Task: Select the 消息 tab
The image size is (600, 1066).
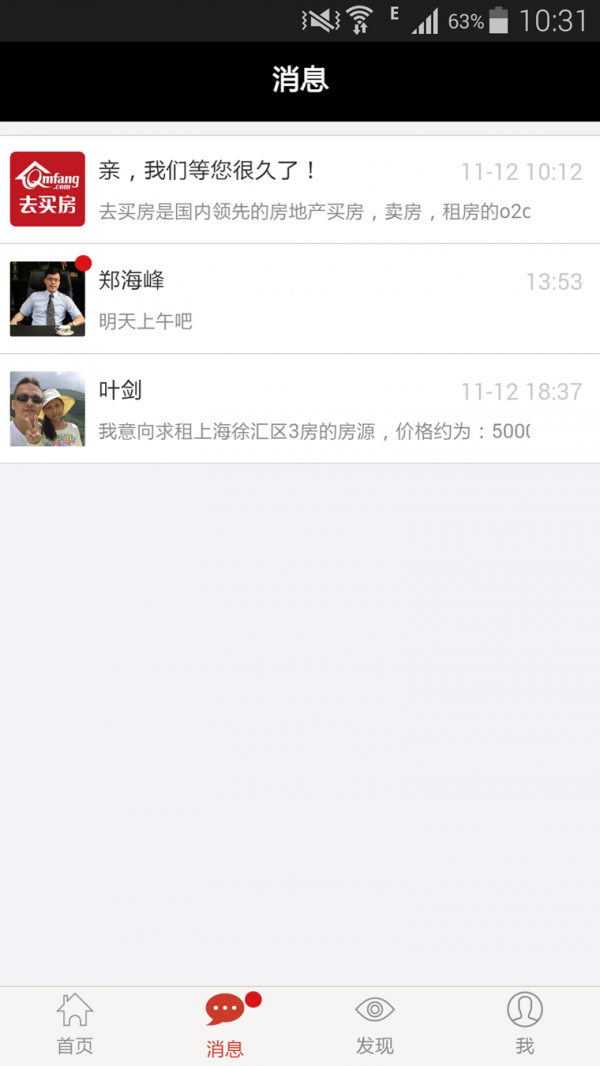Action: click(x=225, y=1025)
